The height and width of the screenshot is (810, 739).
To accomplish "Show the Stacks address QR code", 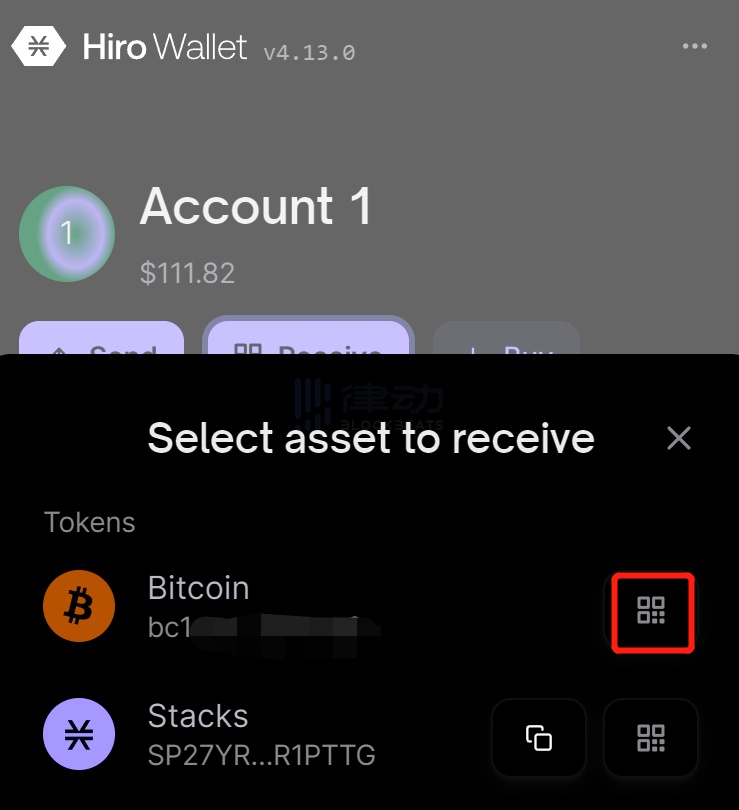I will [651, 739].
